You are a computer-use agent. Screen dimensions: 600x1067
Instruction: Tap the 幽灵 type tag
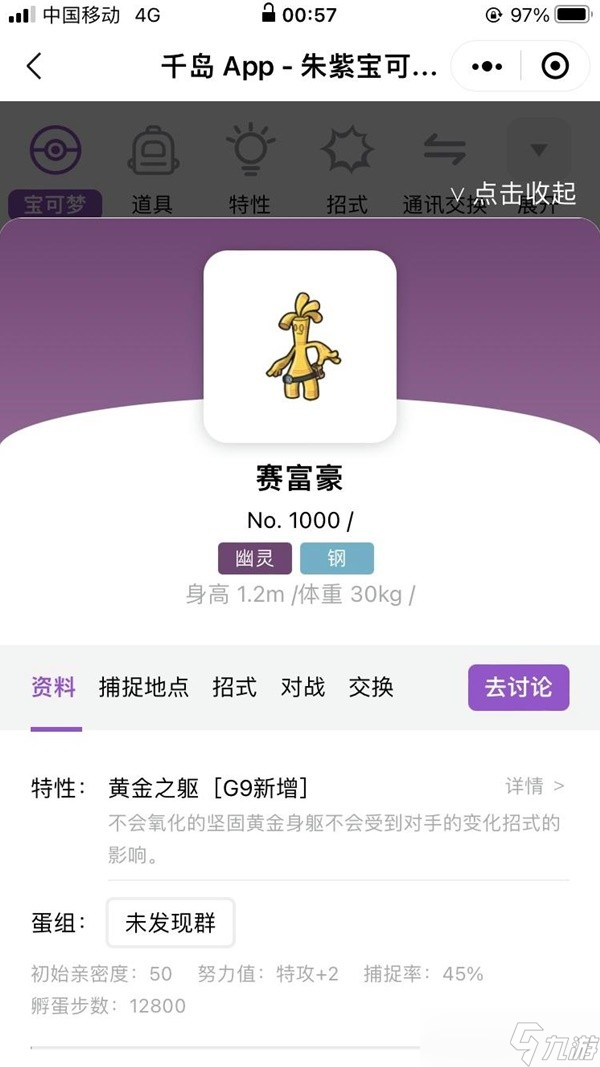point(254,558)
